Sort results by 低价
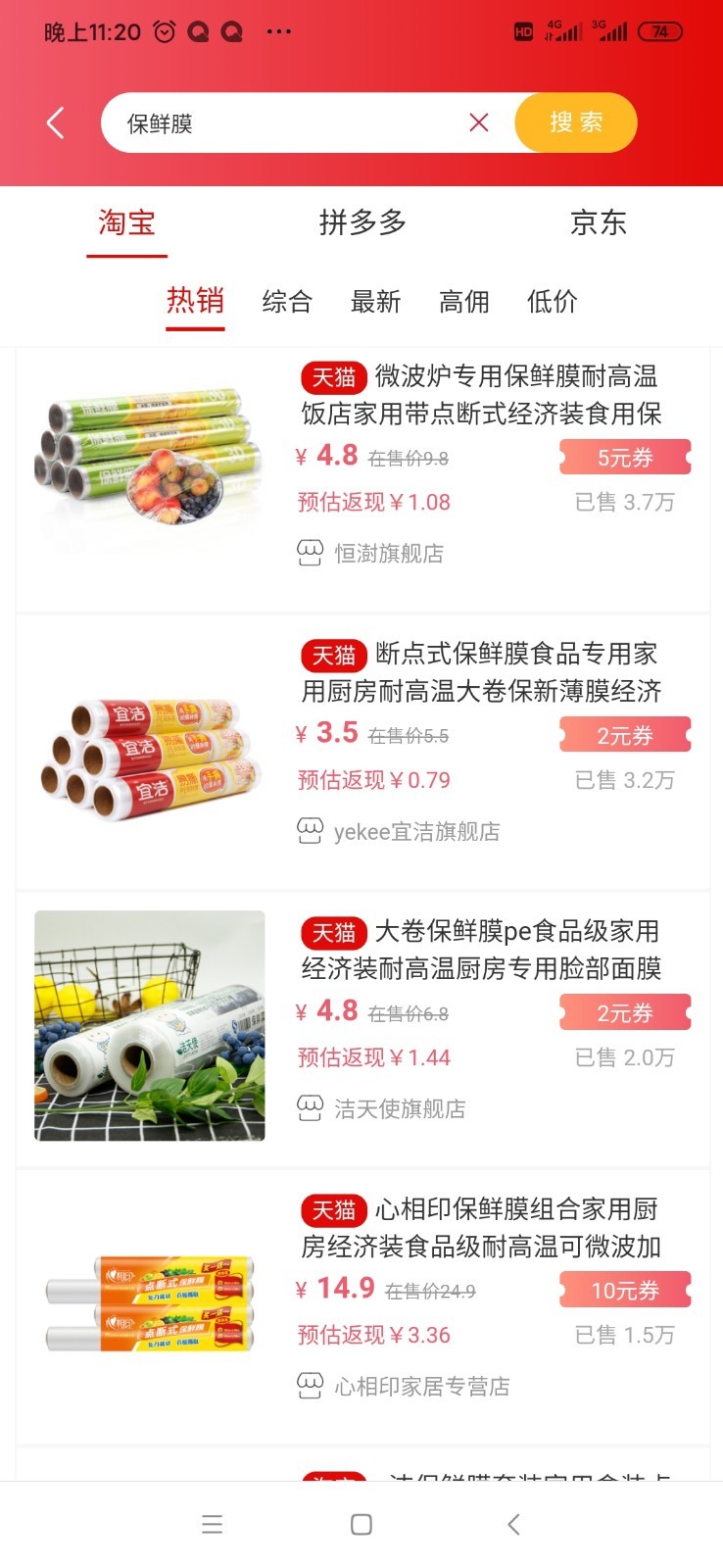Screen dimensions: 723x1568 click(553, 302)
